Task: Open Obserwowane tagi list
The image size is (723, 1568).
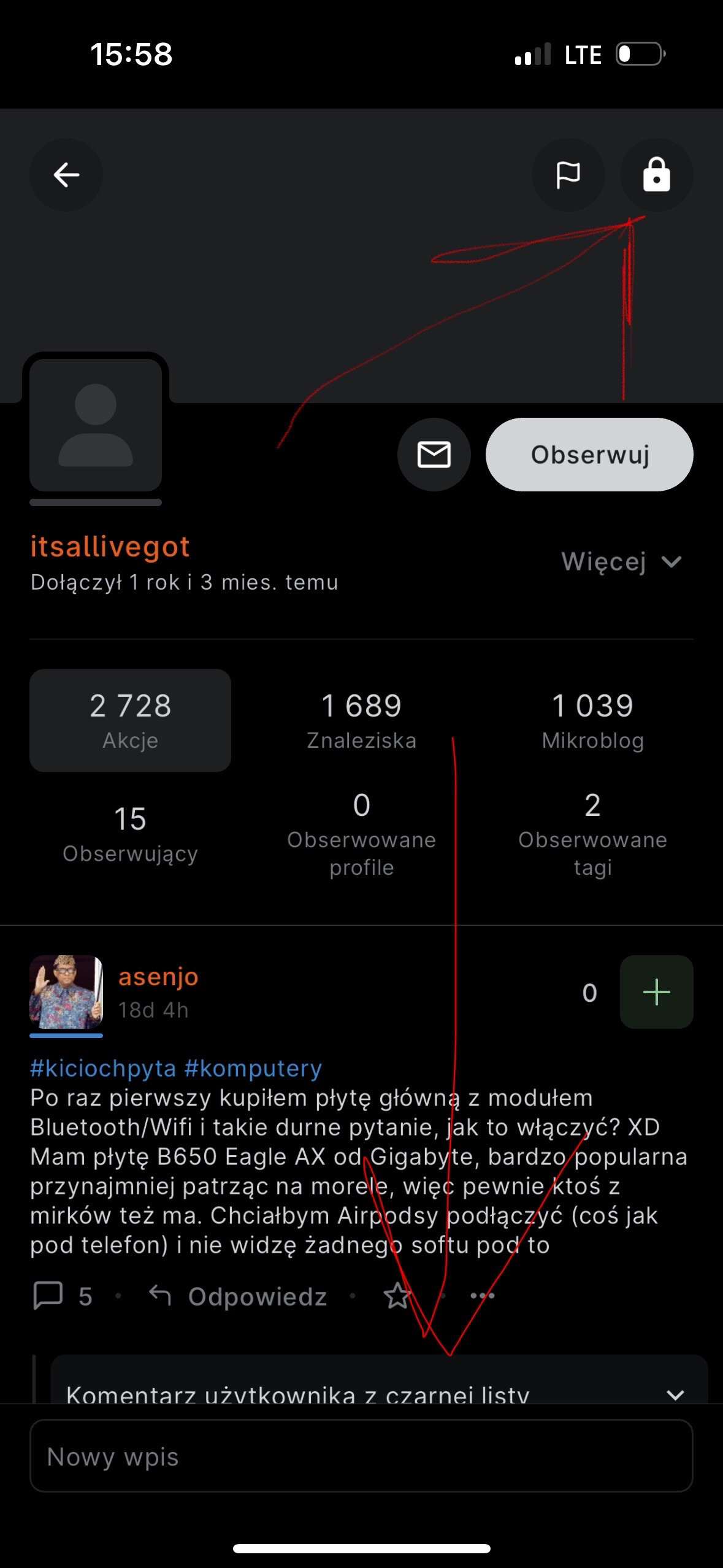Action: tap(592, 834)
